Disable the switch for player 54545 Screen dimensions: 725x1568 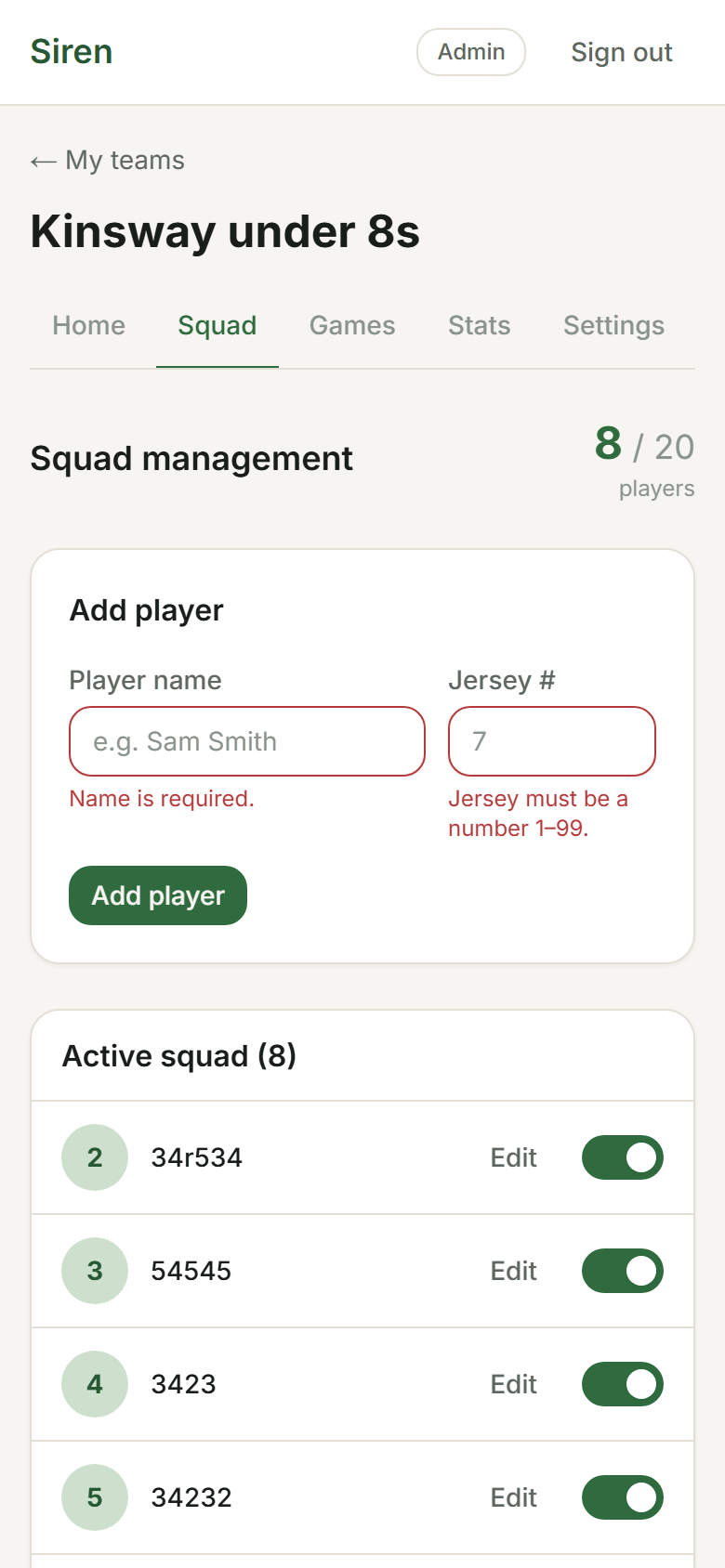pos(623,1271)
